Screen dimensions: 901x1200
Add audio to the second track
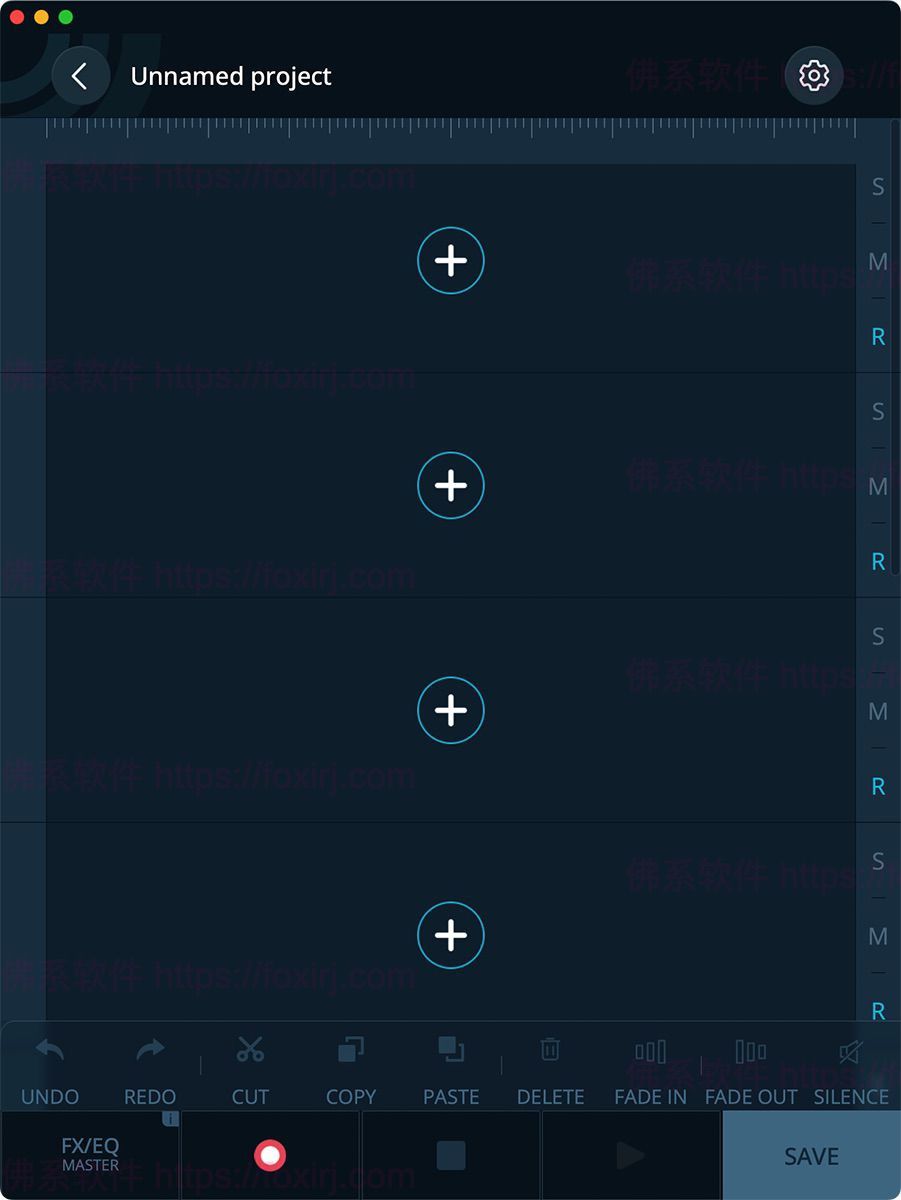pos(451,486)
